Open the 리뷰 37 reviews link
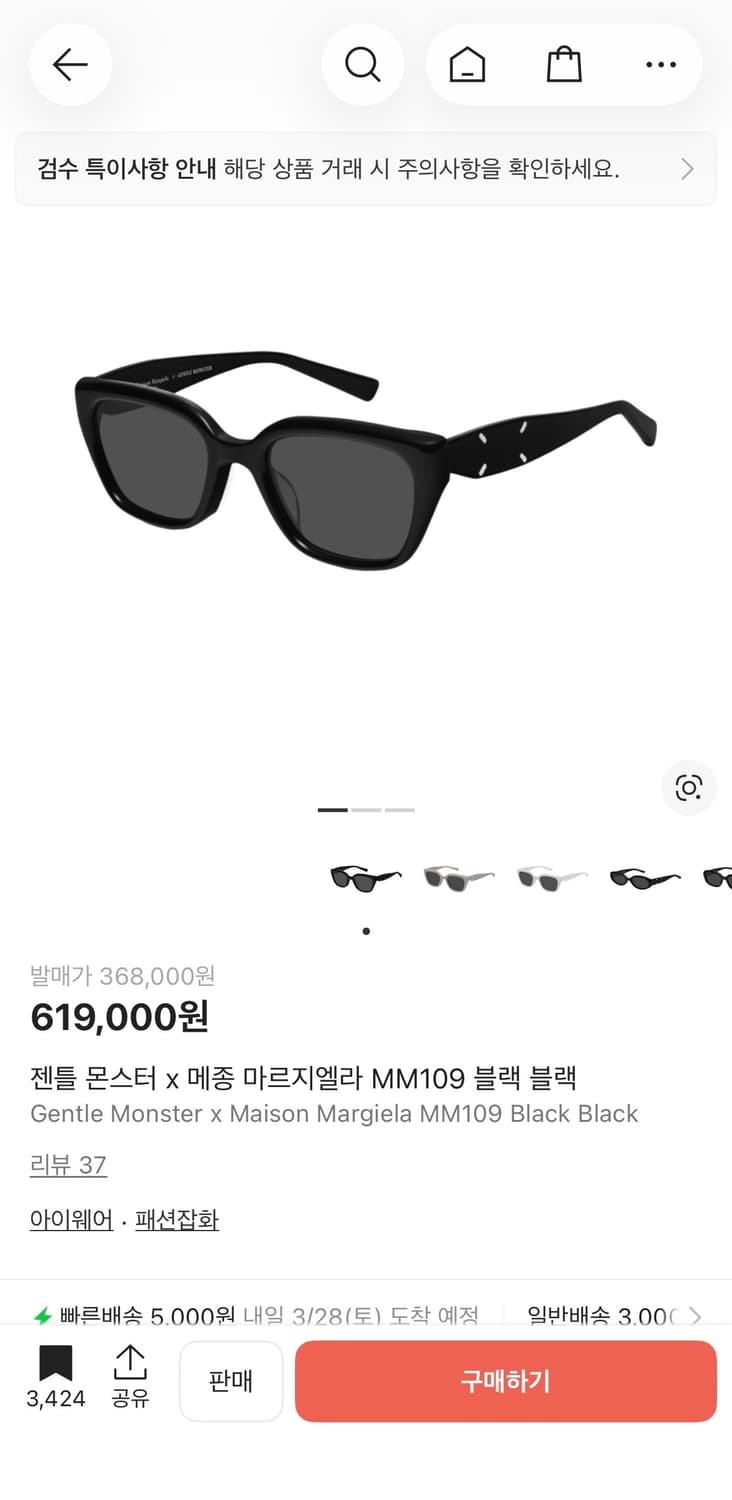This screenshot has height=1500, width=732. 68,1165
